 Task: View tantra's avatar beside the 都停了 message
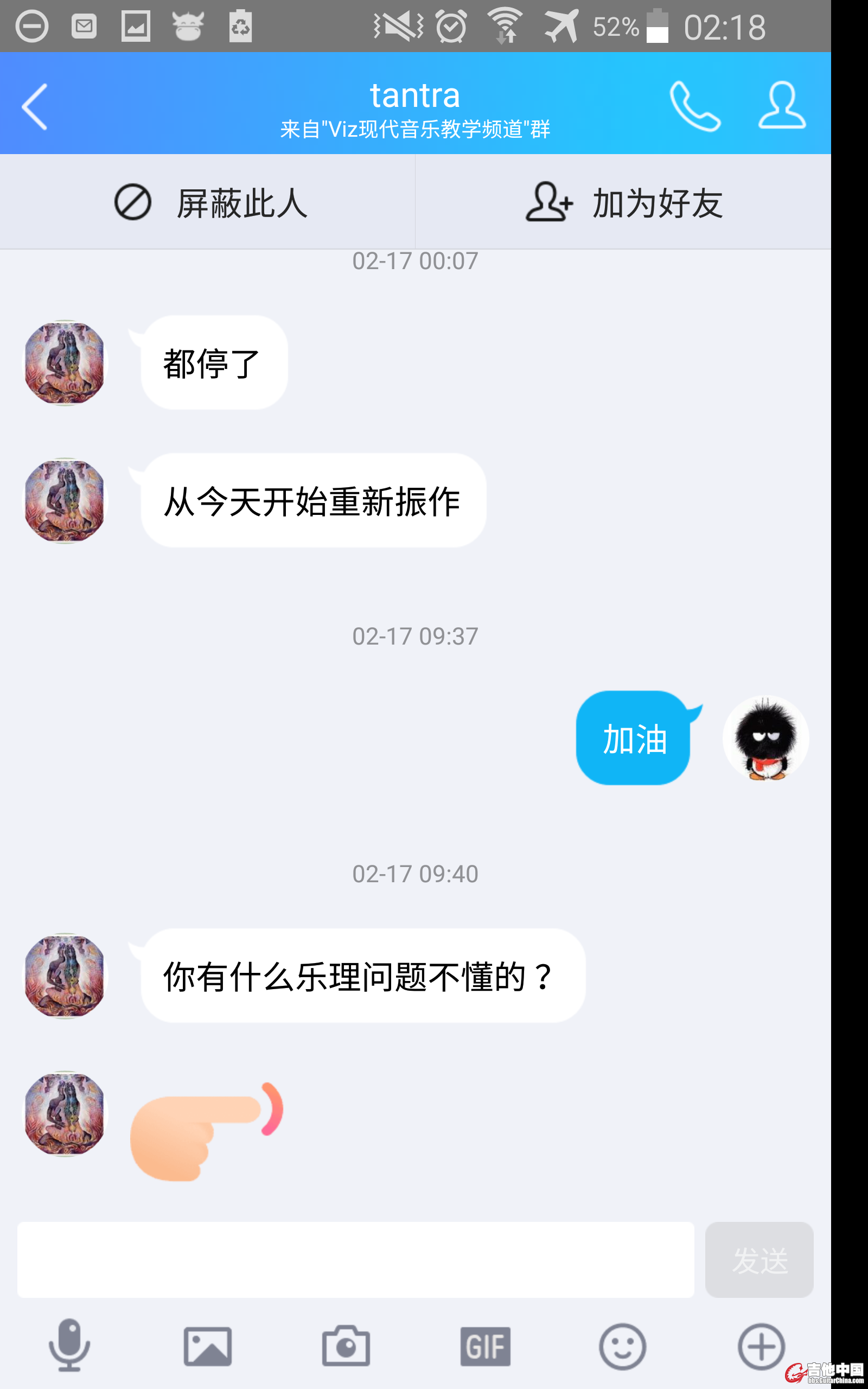pos(66,363)
